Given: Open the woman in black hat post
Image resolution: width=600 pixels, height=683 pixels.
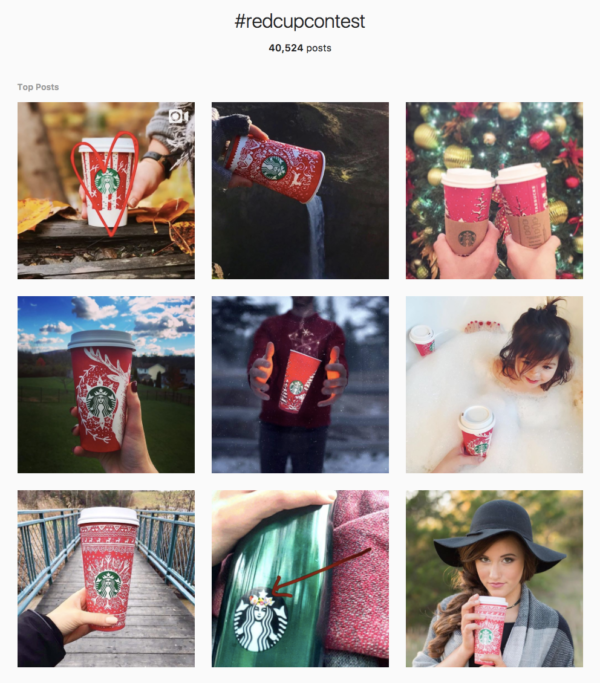Looking at the screenshot, I should 494,578.
